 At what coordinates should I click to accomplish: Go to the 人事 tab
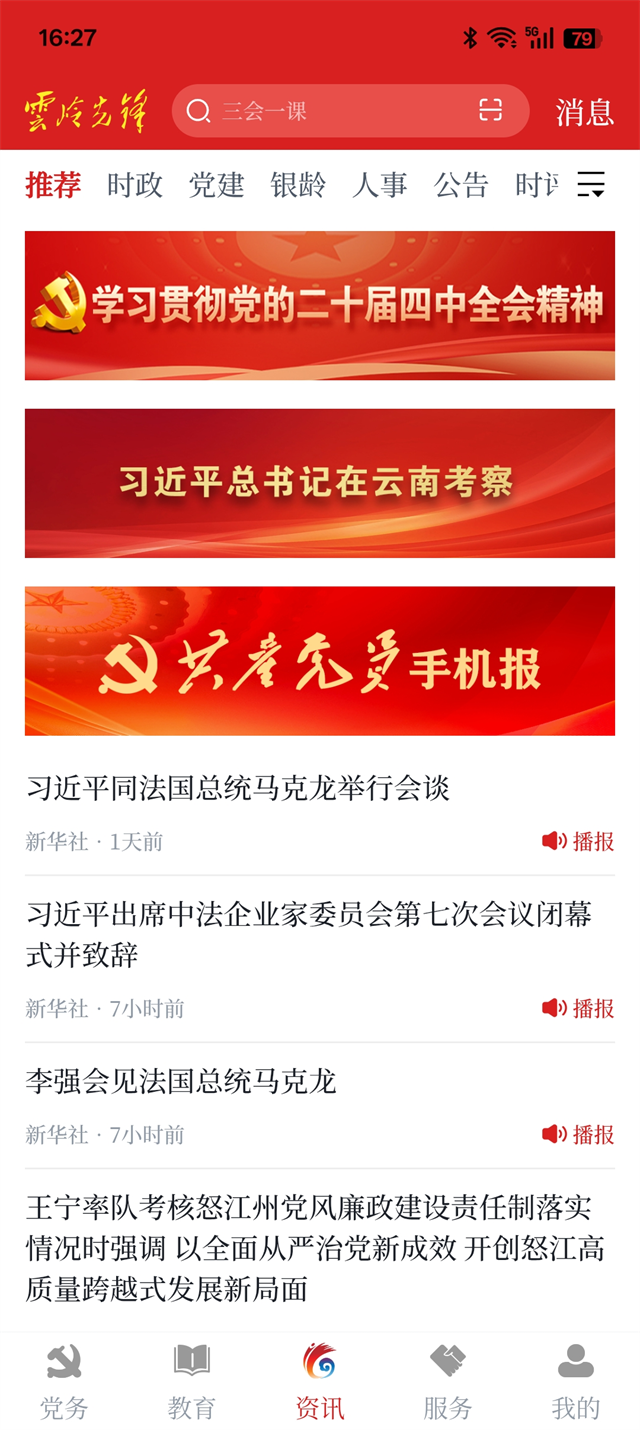pyautogui.click(x=380, y=185)
